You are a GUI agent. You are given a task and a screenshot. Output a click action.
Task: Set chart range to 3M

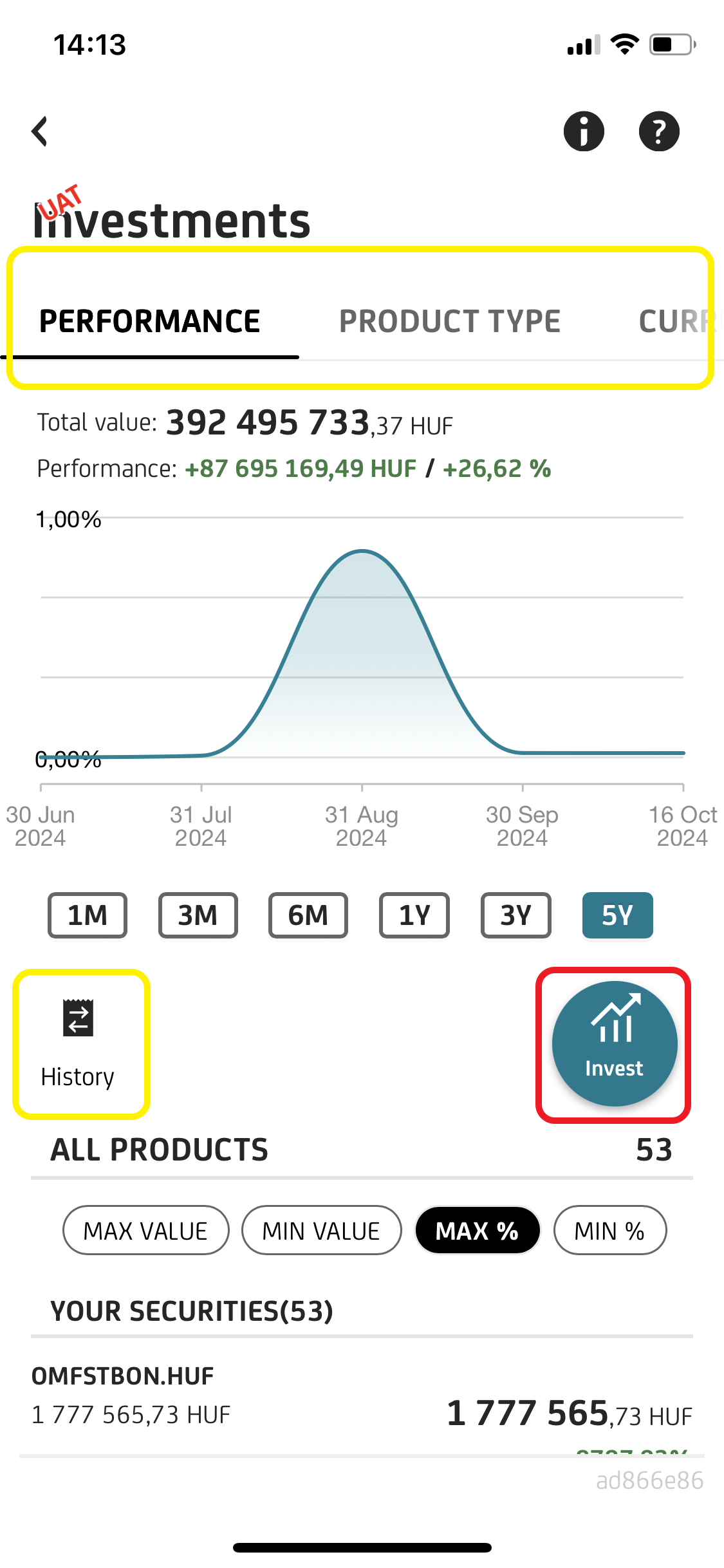198,915
